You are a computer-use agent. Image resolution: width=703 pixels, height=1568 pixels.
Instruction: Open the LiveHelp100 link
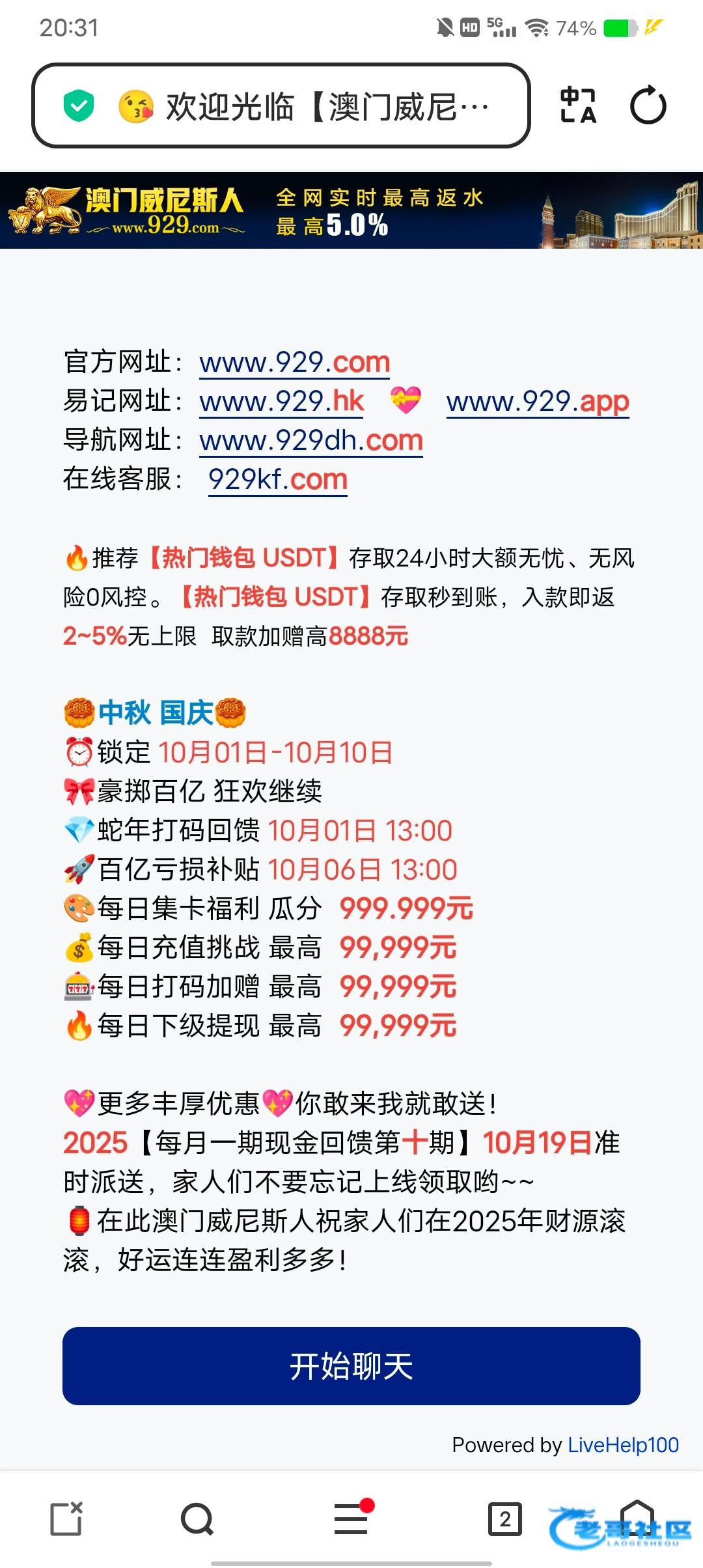pos(623,1445)
